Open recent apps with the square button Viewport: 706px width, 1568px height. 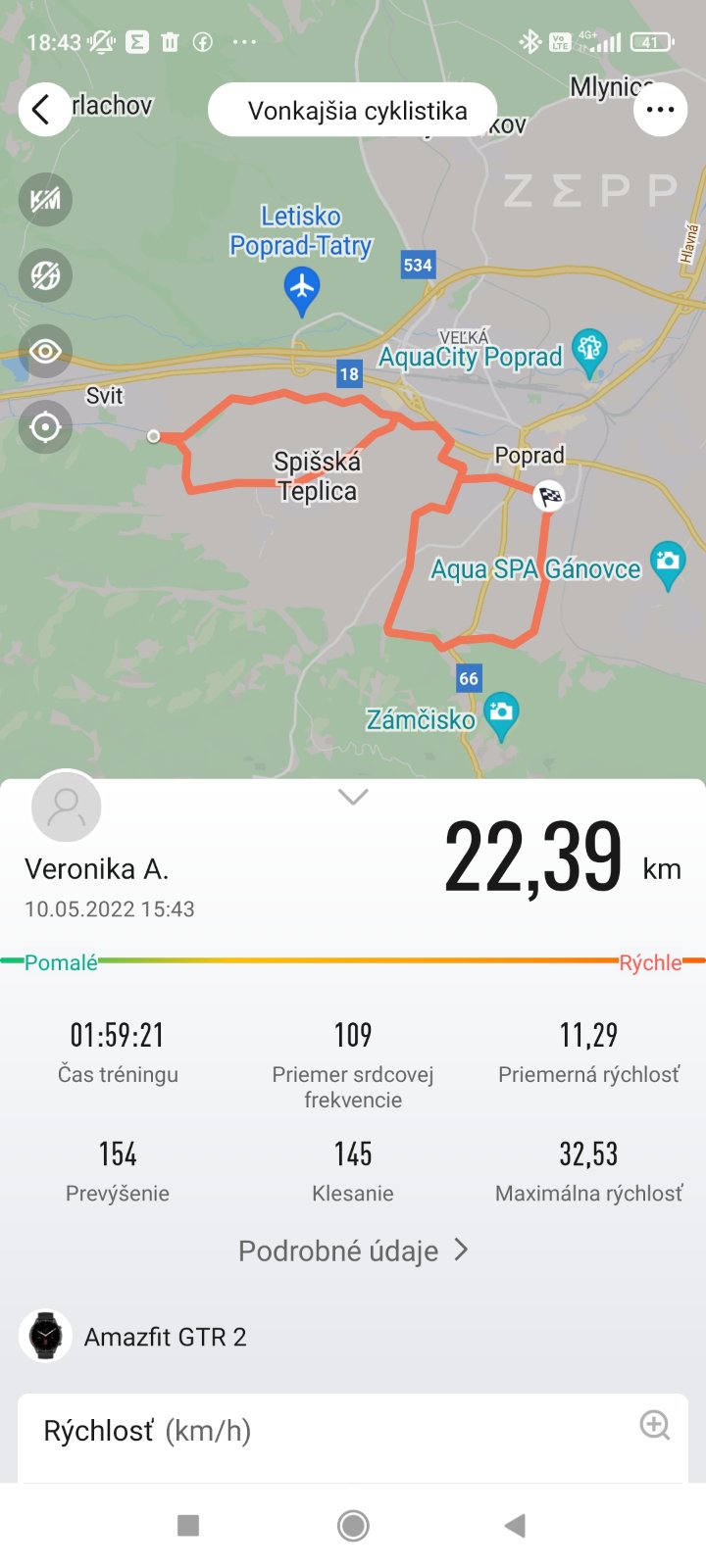point(188,1525)
